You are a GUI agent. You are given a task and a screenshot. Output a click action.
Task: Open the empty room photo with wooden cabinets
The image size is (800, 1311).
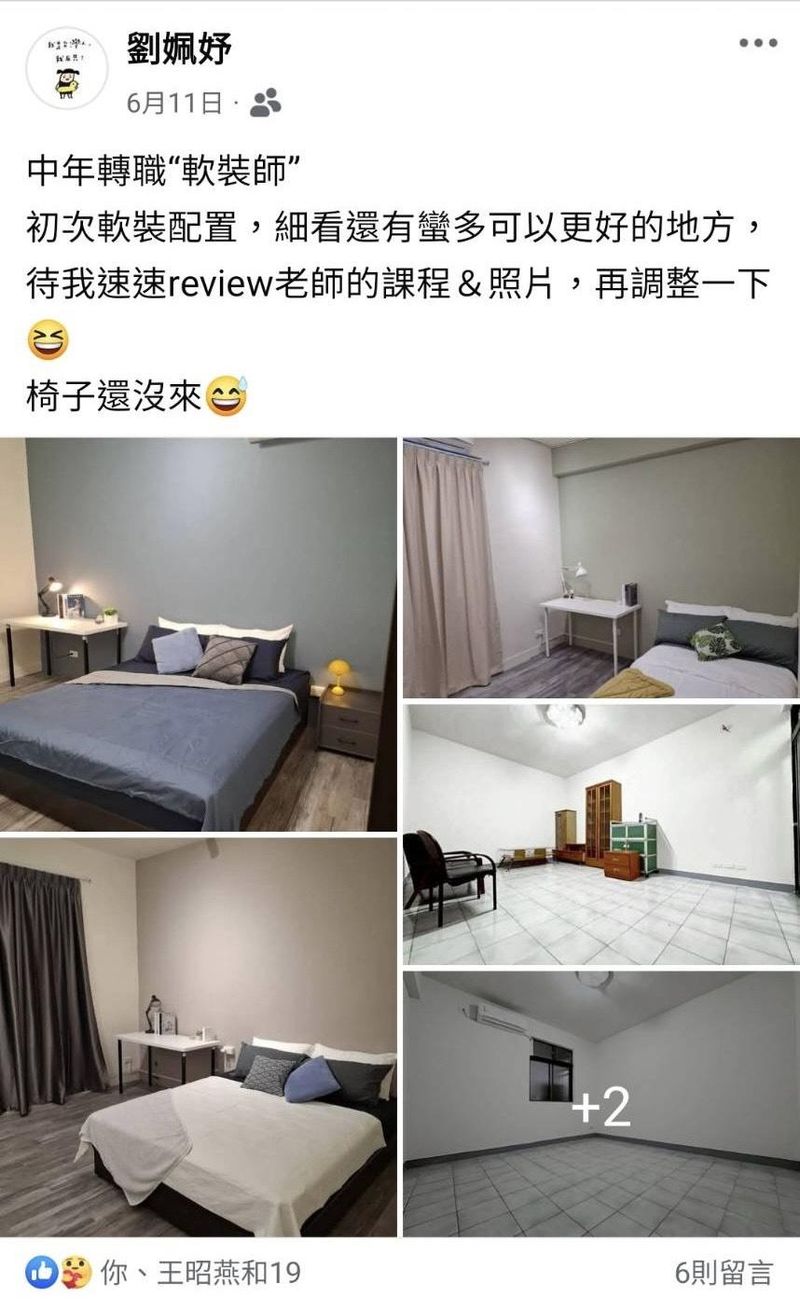click(x=601, y=835)
